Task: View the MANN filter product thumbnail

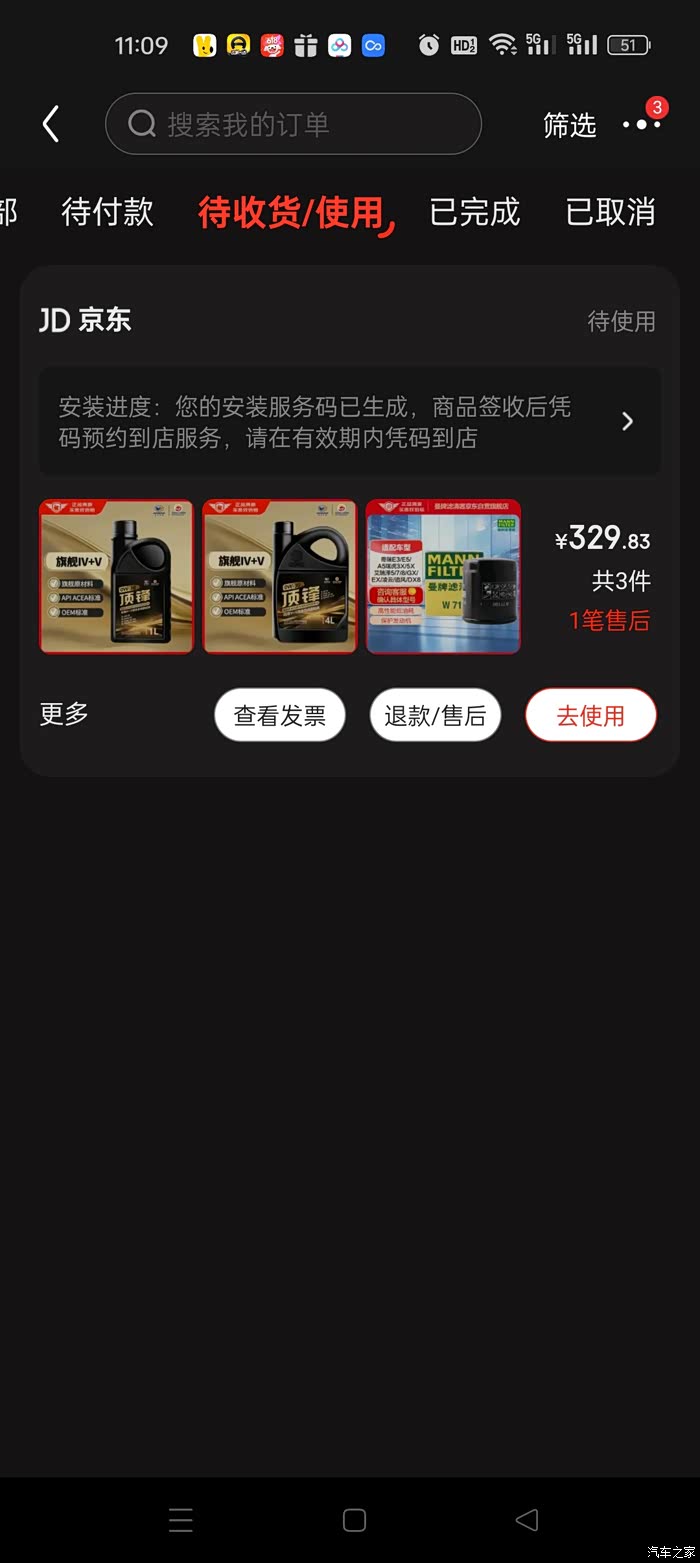Action: (443, 577)
